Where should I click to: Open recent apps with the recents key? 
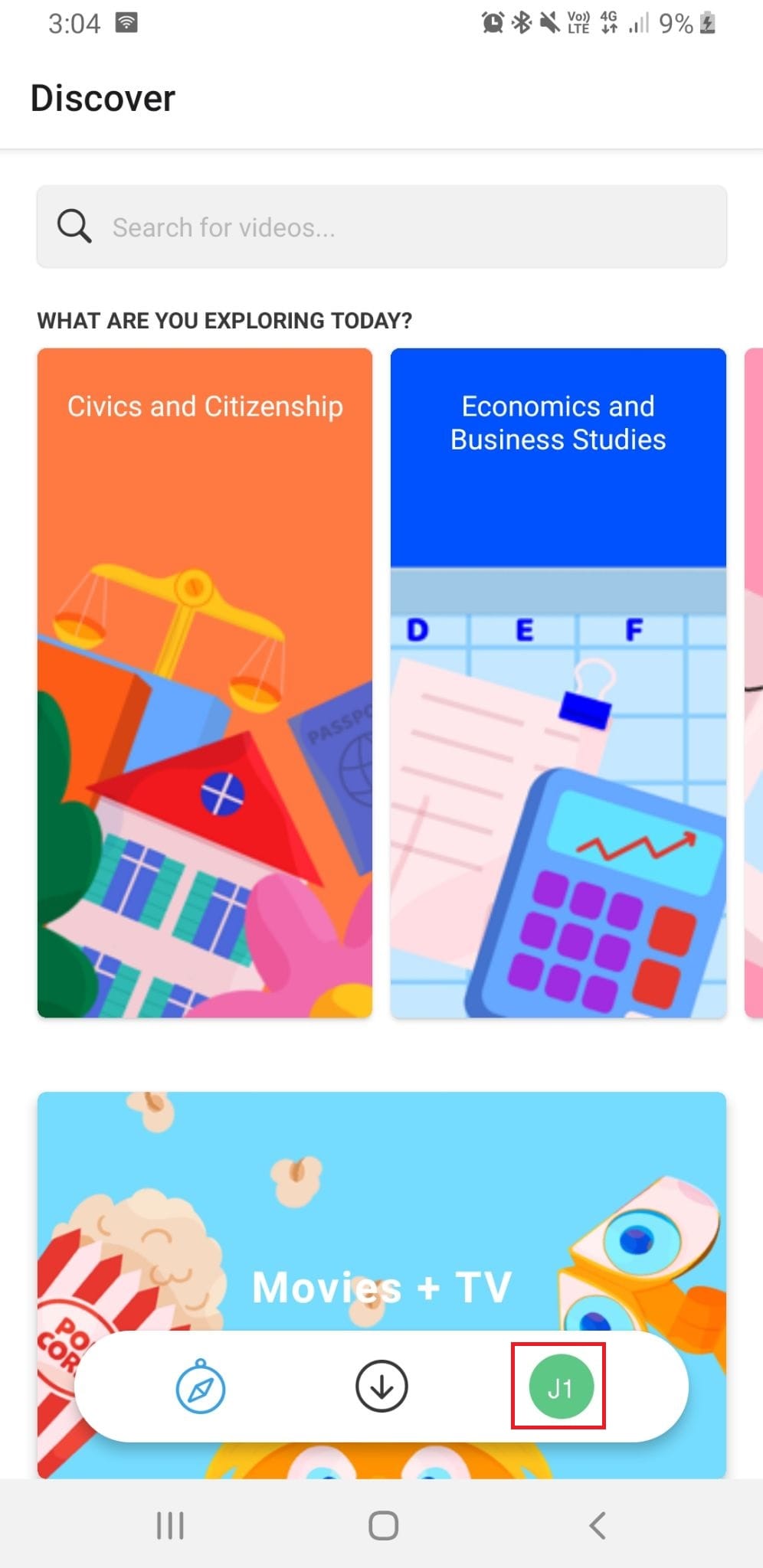(169, 1524)
